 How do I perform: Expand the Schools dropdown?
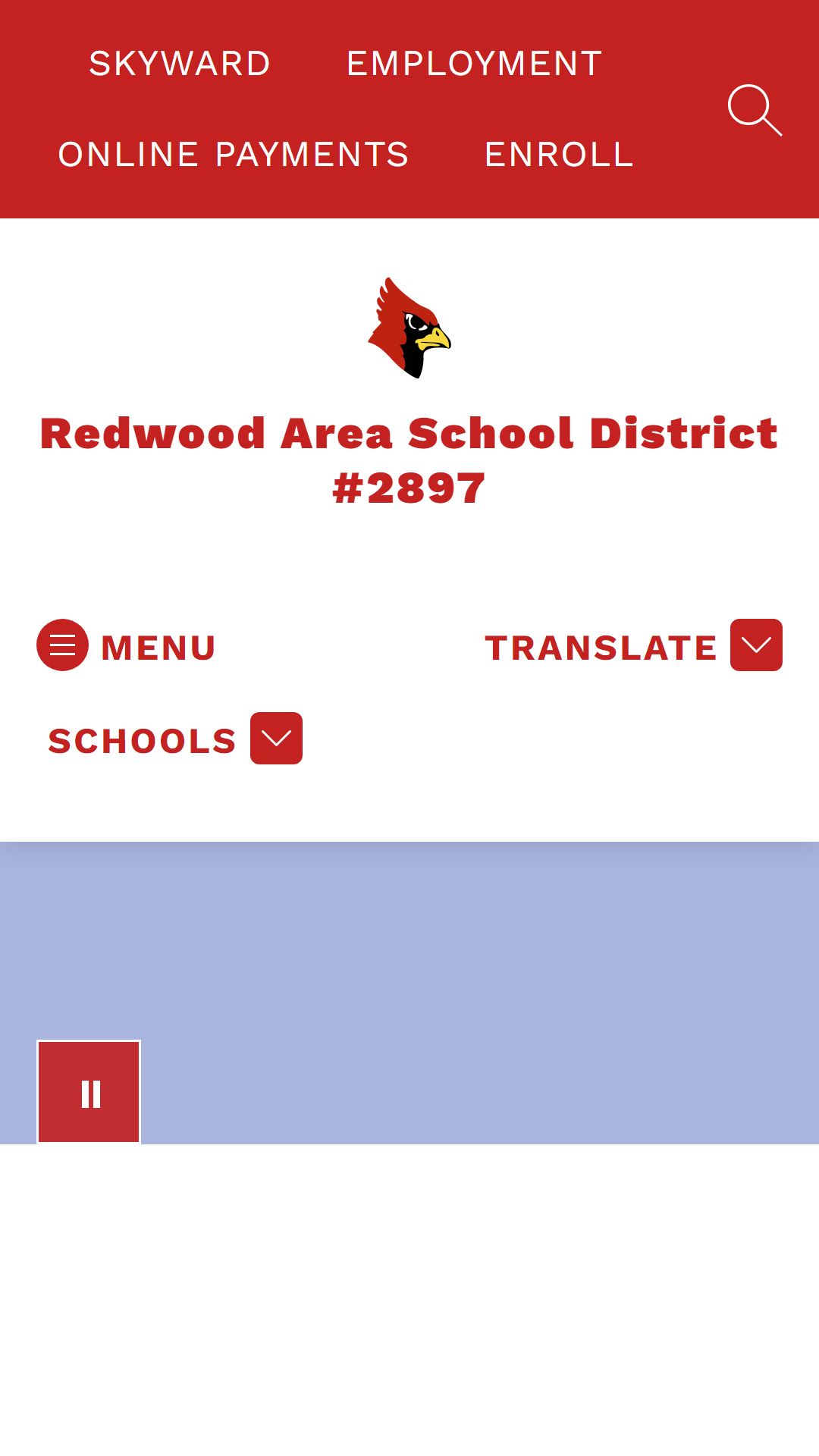(x=175, y=739)
